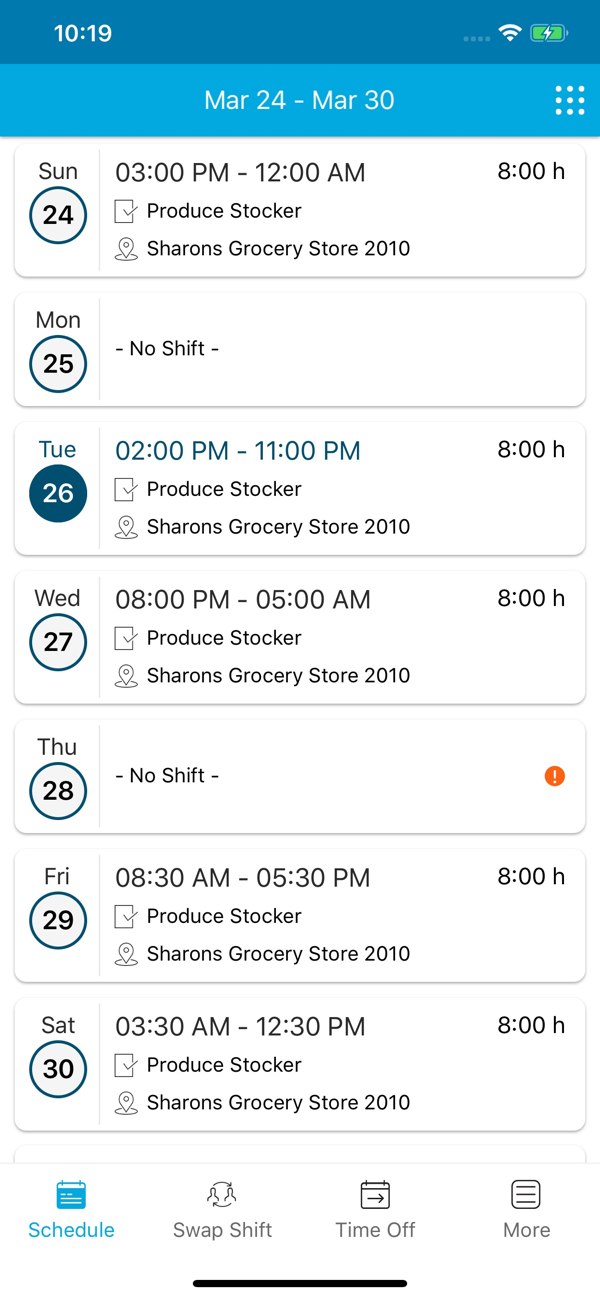This screenshot has width=600, height=1299.
Task: Open Wednesday 27 shift card
Action: click(x=300, y=638)
